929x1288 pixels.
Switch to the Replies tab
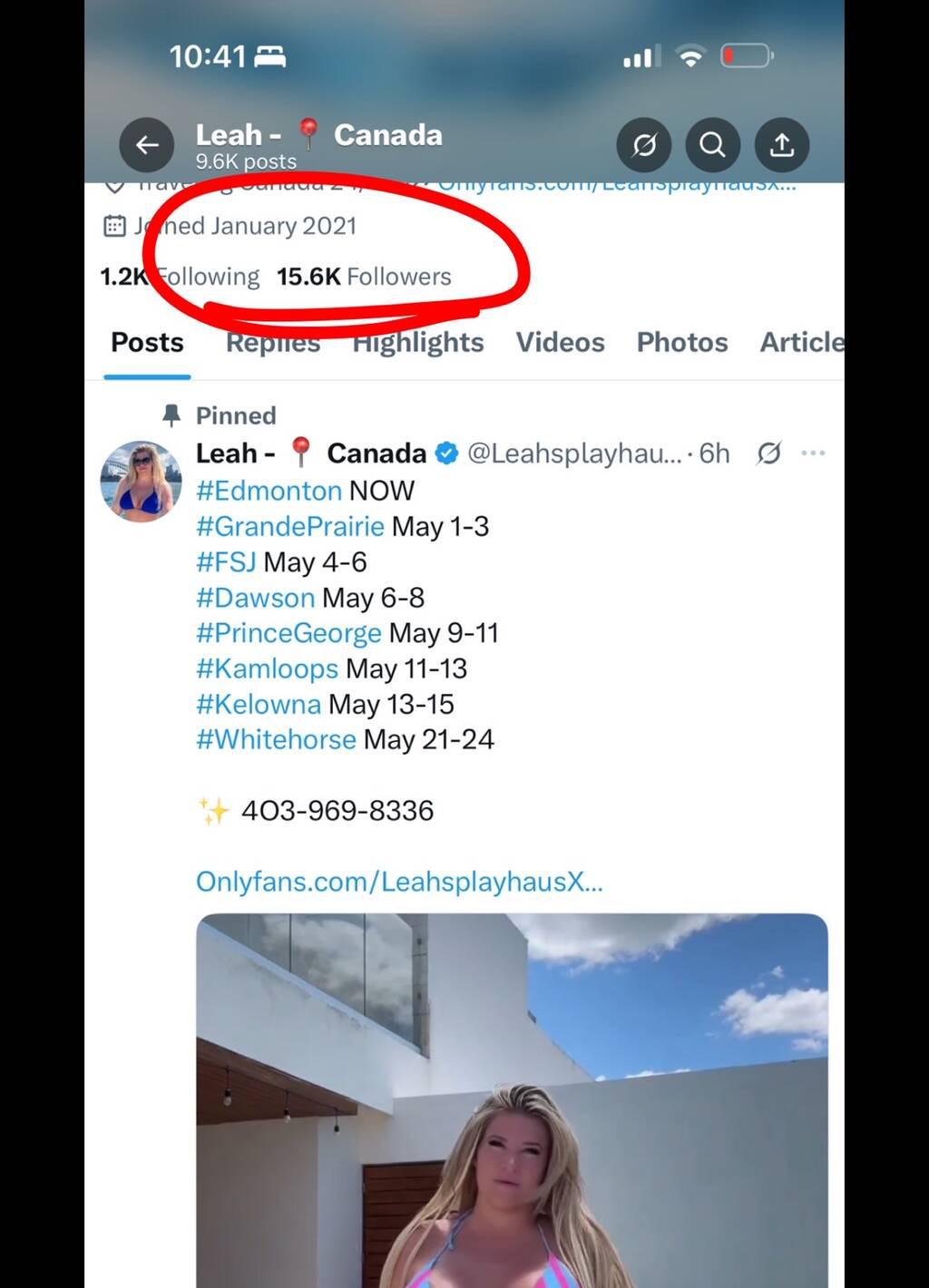(273, 343)
